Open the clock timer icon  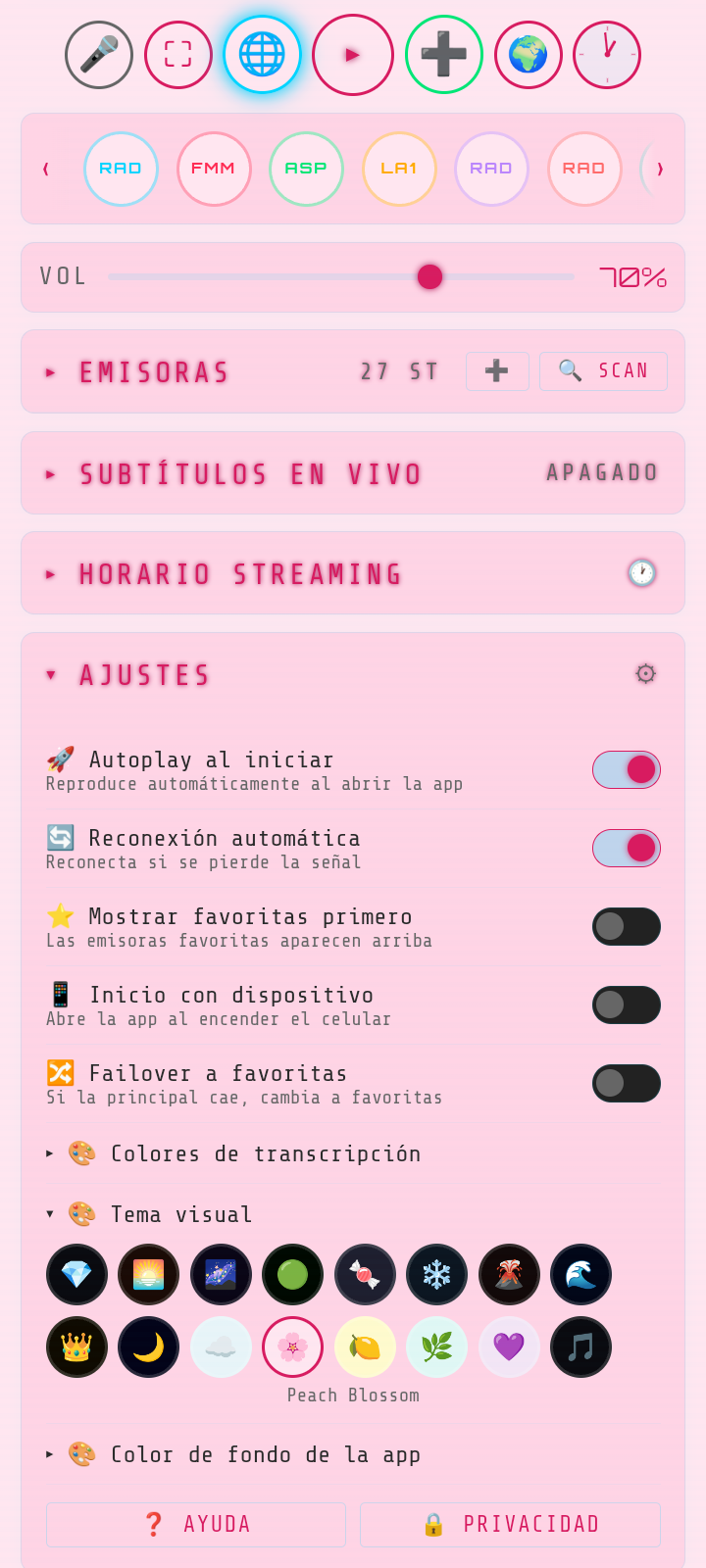click(x=607, y=55)
